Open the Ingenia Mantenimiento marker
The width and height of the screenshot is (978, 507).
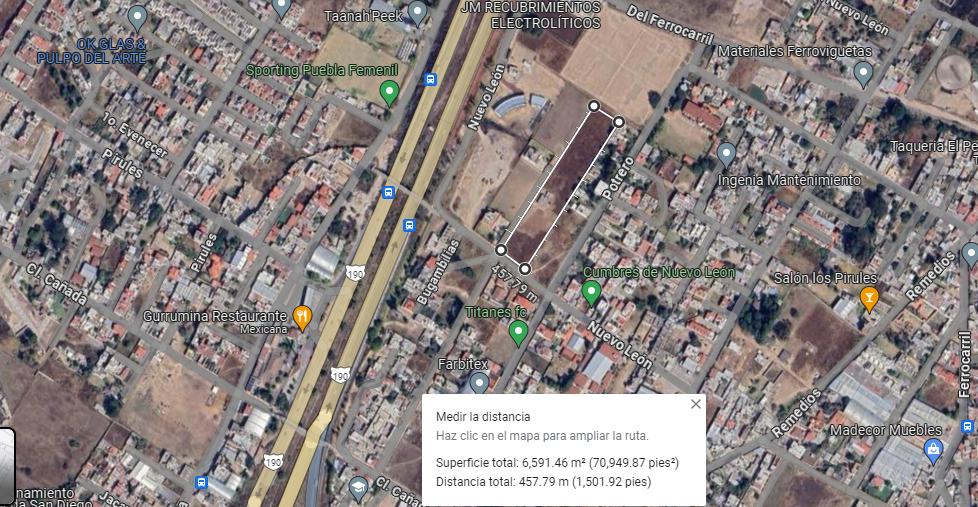(727, 155)
